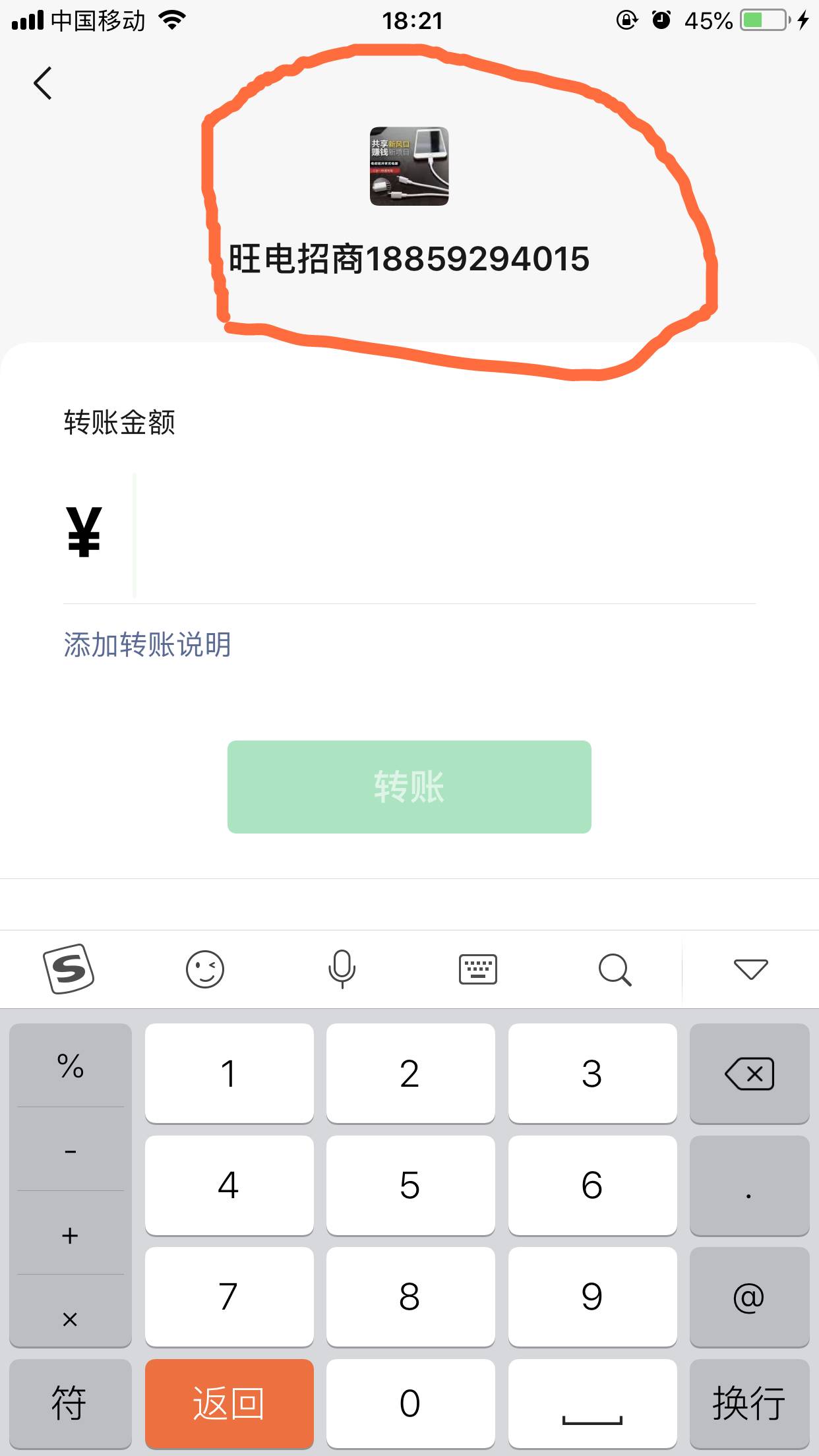Viewport: 819px width, 1456px height.
Task: Tap the @ key
Action: [749, 1296]
